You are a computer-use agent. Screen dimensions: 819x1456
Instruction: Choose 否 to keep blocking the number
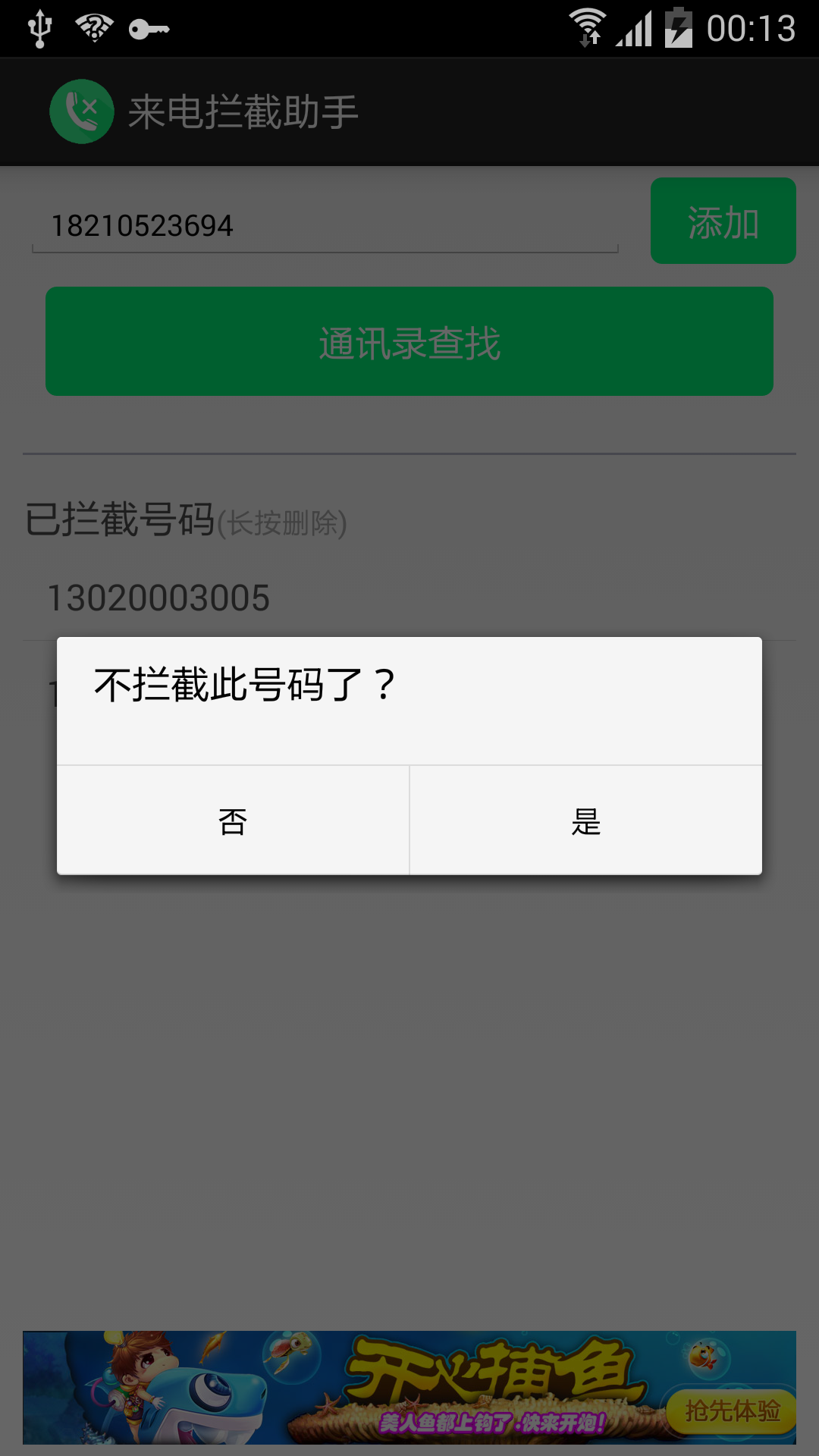click(x=231, y=821)
